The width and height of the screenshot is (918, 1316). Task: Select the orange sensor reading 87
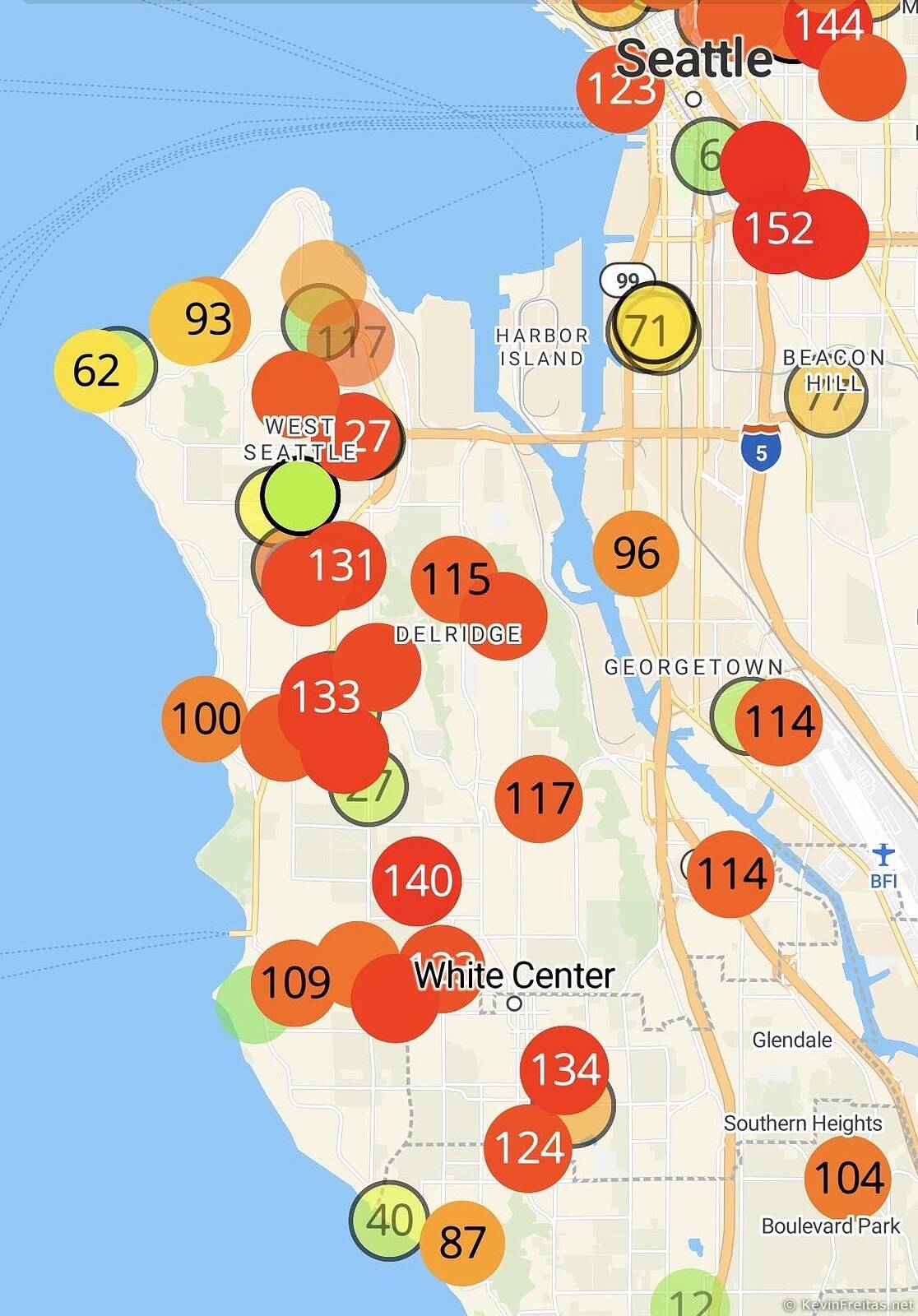click(461, 1243)
